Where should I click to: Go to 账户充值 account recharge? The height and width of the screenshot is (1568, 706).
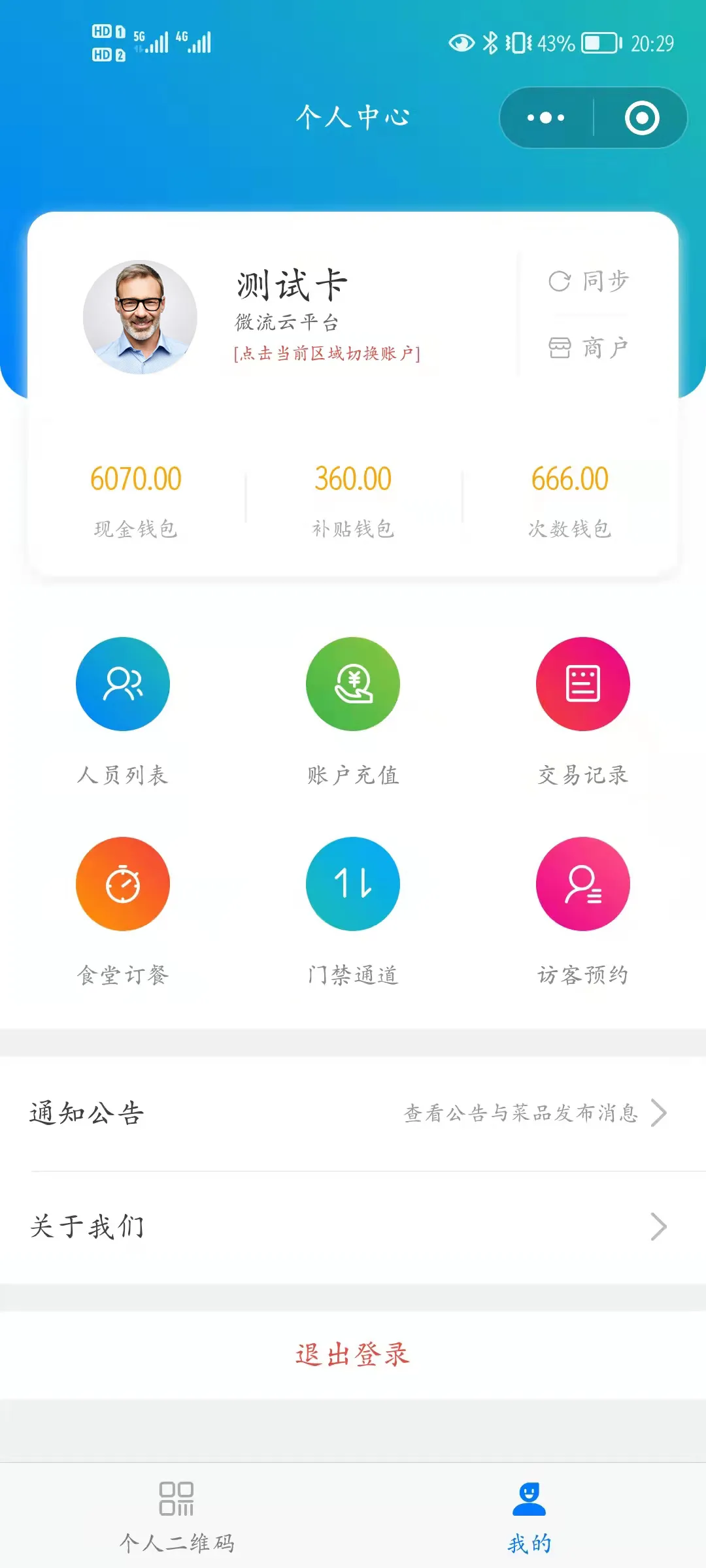click(353, 709)
